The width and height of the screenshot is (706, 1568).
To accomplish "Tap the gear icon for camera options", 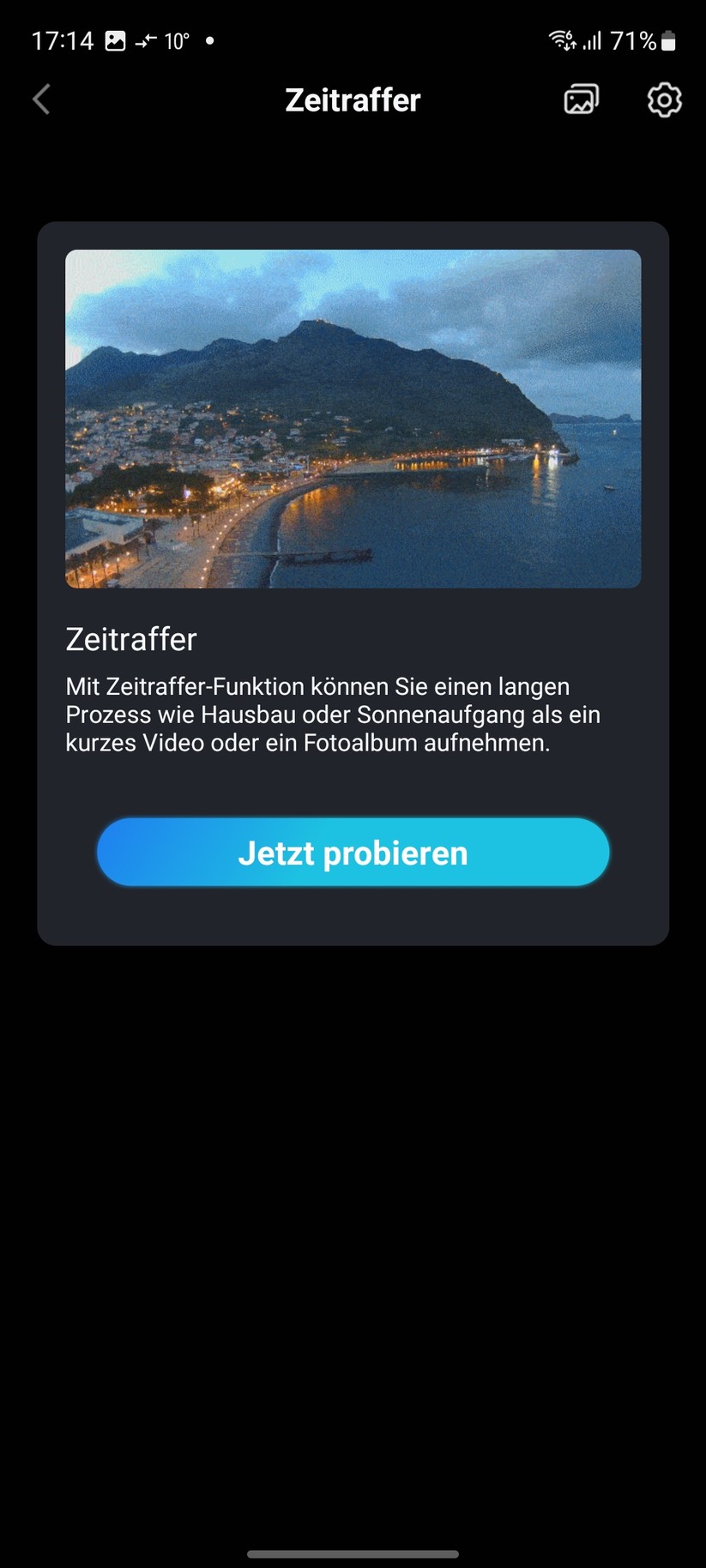I will [663, 100].
